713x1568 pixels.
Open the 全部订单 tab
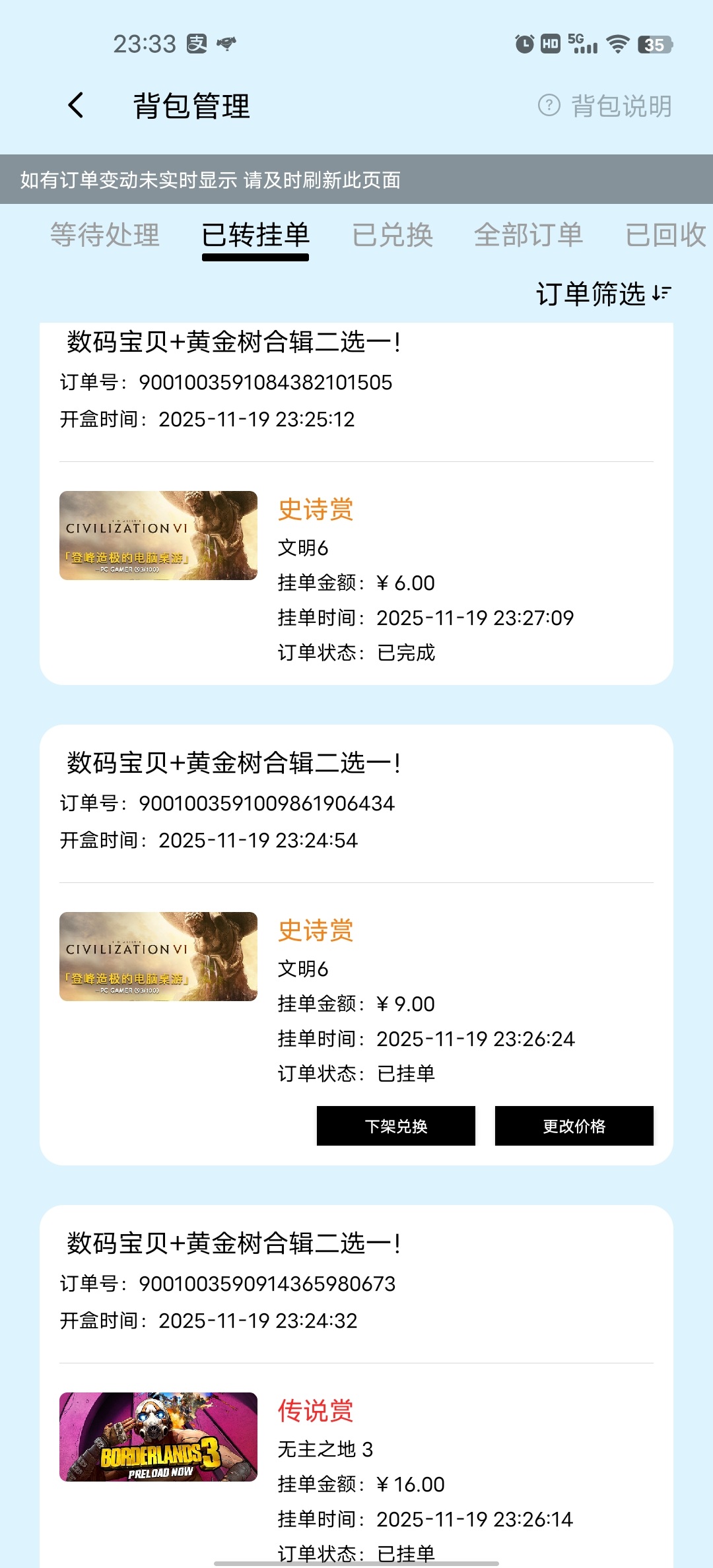[x=528, y=235]
